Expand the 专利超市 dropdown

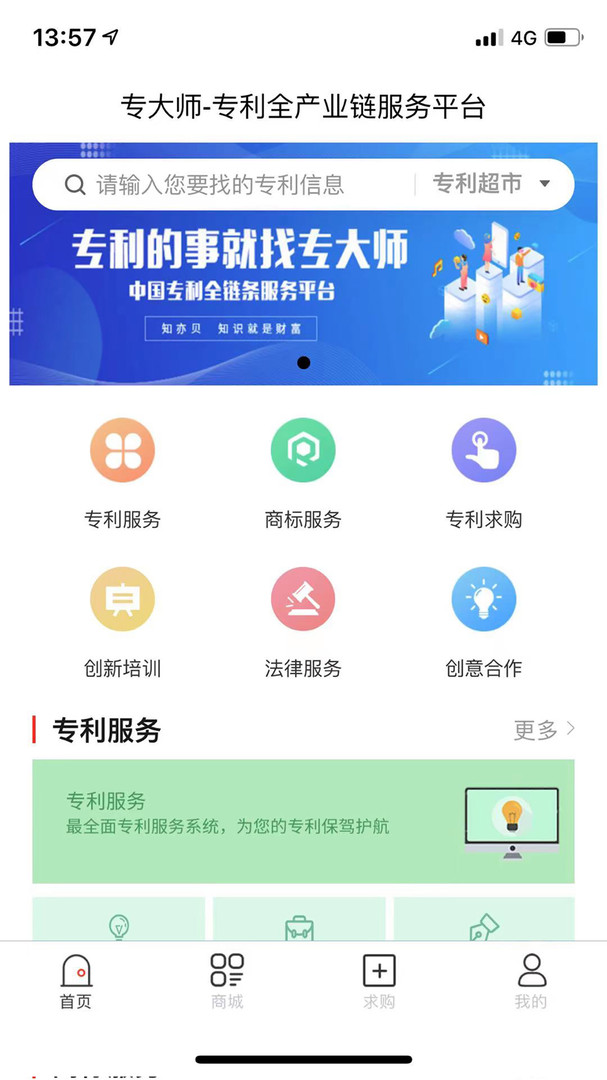pyautogui.click(x=492, y=184)
